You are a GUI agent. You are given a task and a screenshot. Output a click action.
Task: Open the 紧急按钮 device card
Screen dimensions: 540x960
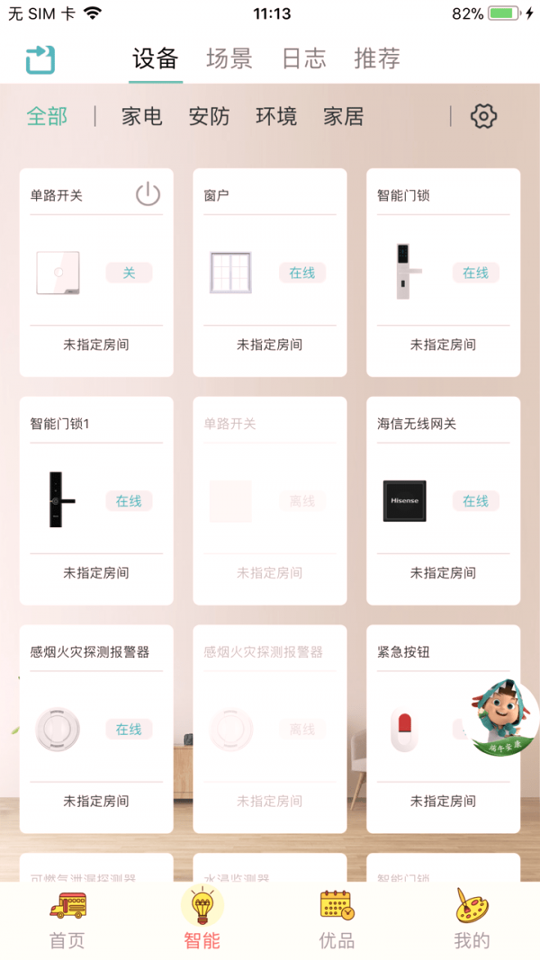pyautogui.click(x=443, y=729)
